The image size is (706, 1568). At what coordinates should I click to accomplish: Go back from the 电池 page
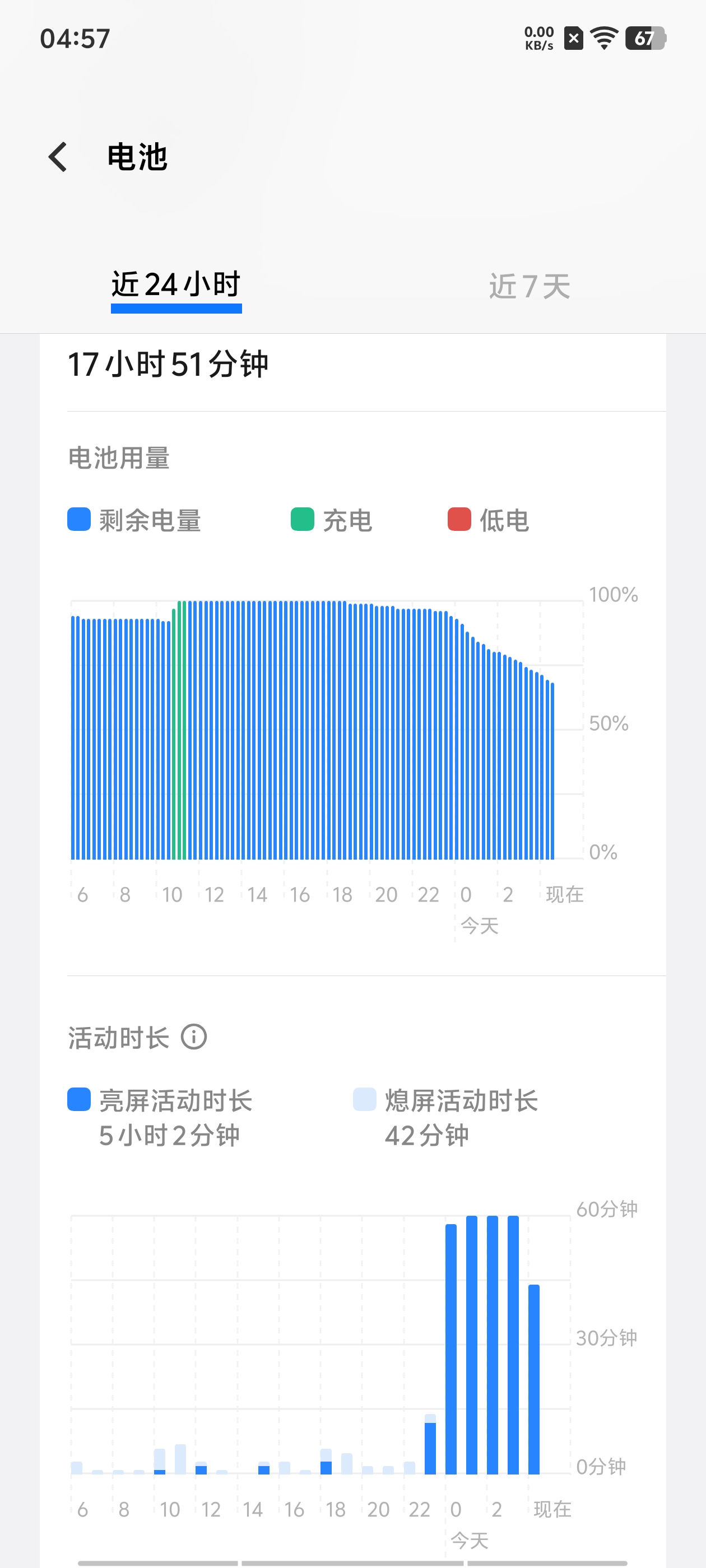[58, 157]
